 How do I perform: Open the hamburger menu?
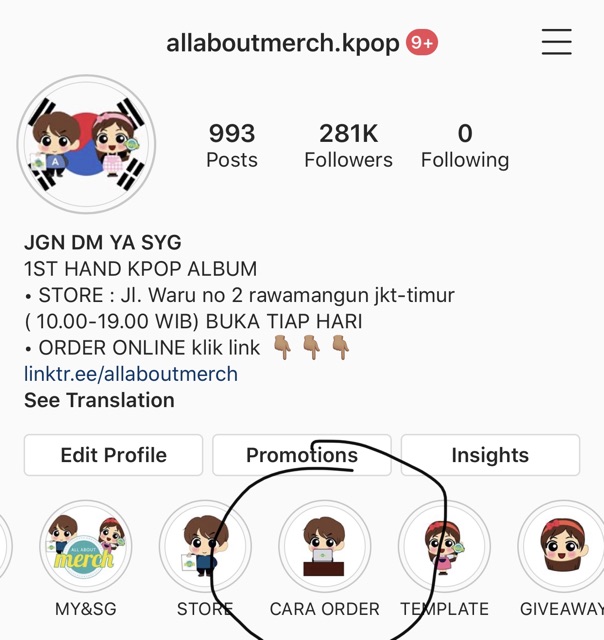click(x=556, y=42)
